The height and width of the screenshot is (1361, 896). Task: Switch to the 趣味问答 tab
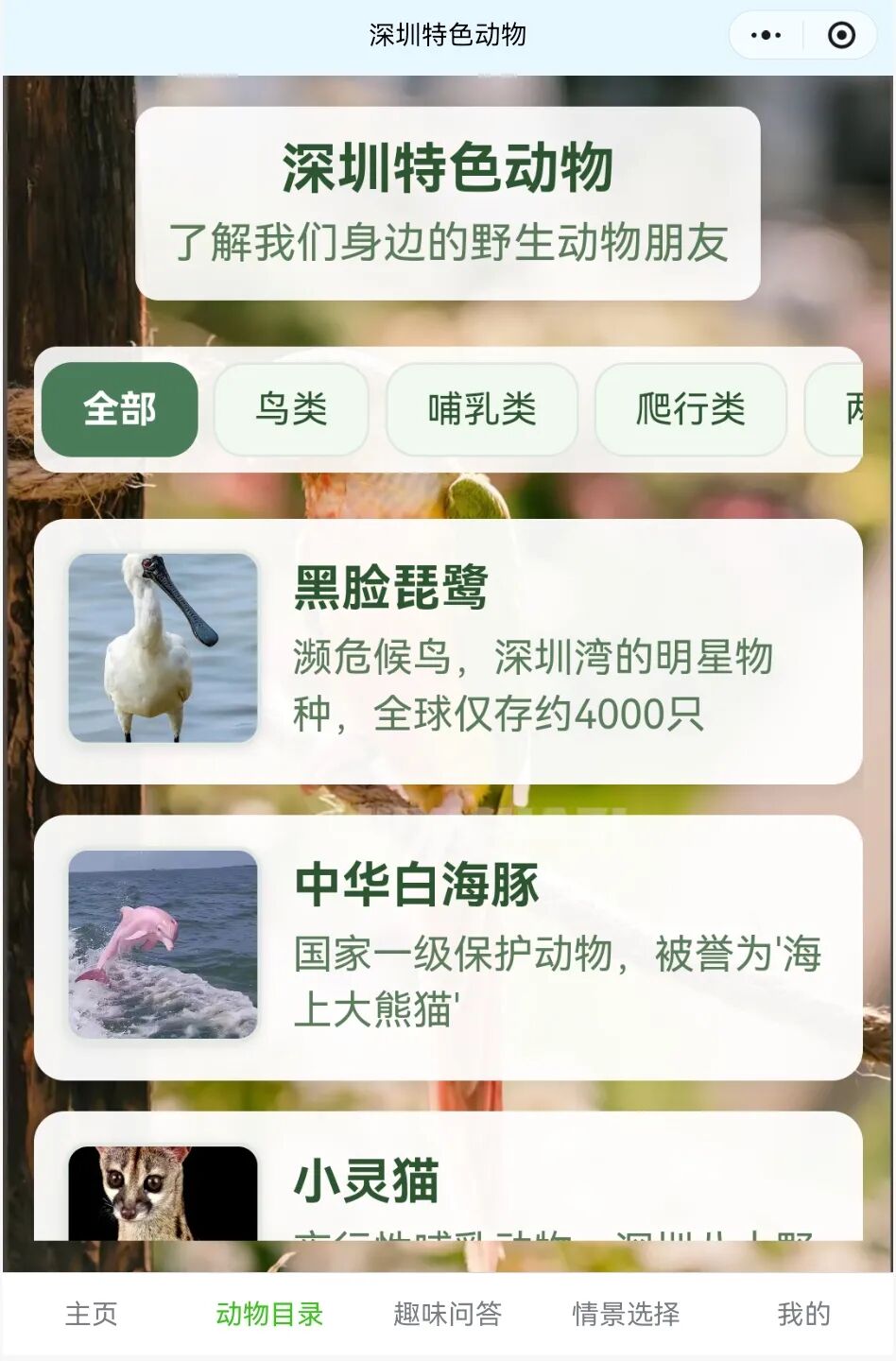[x=448, y=1314]
